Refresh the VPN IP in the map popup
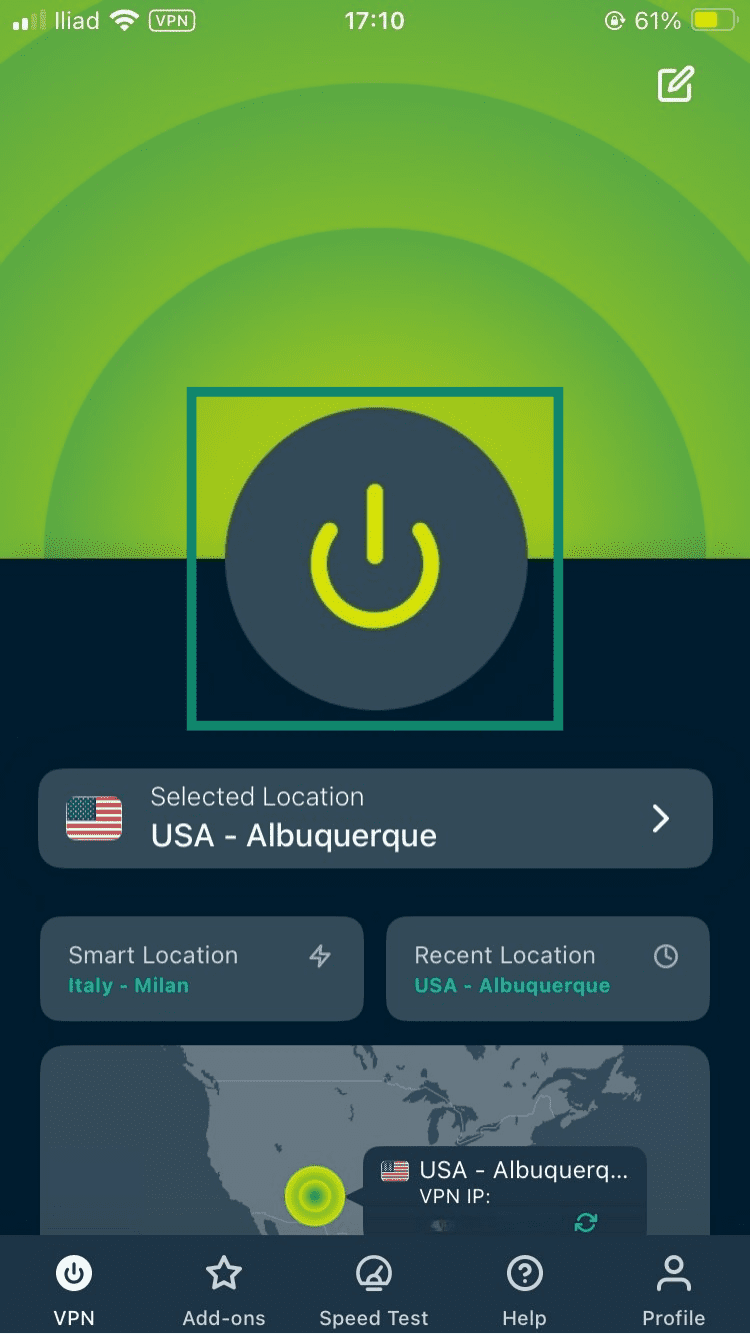 (586, 1223)
